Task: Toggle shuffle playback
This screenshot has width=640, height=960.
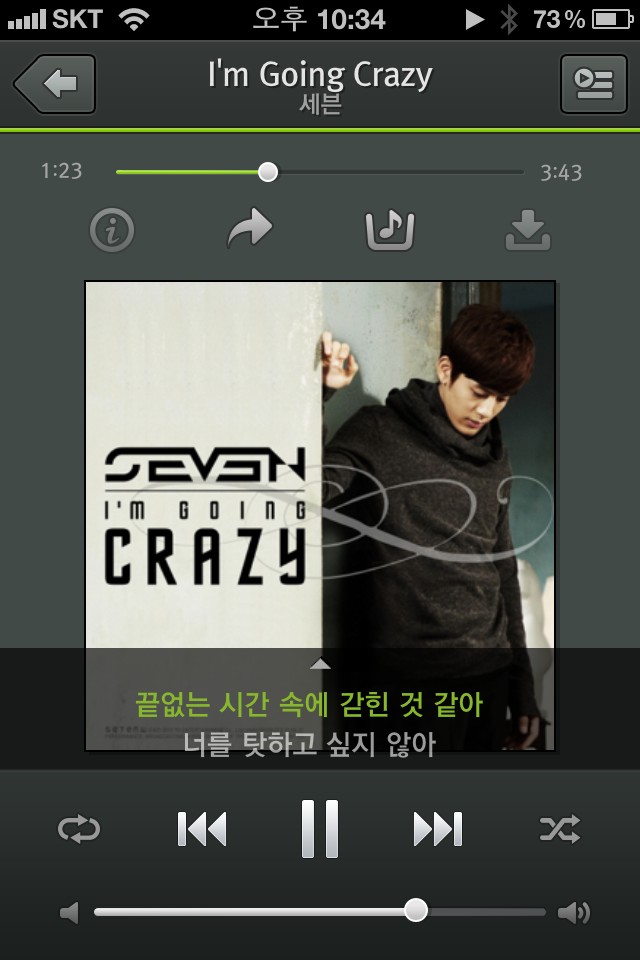Action: [560, 829]
